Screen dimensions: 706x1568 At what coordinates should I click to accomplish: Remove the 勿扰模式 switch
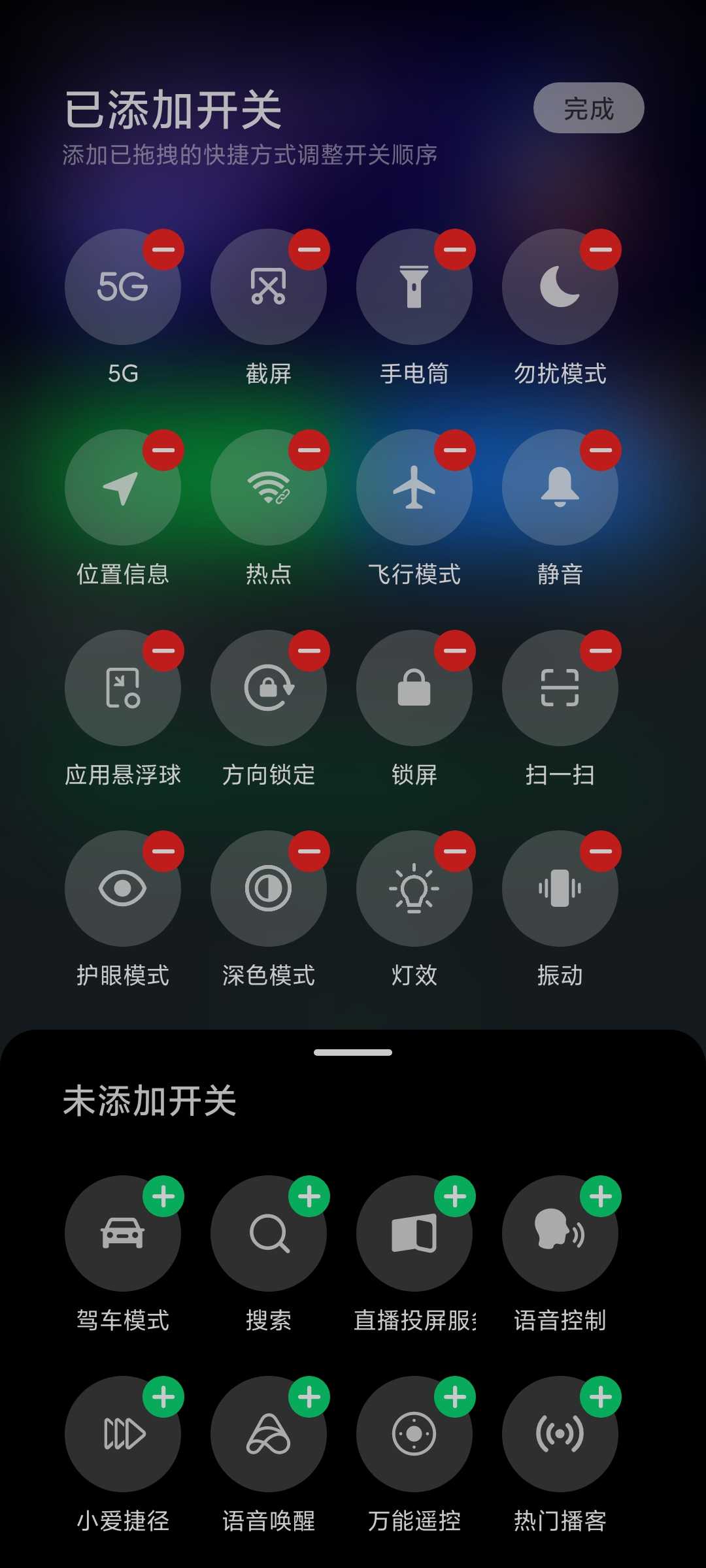click(x=601, y=250)
